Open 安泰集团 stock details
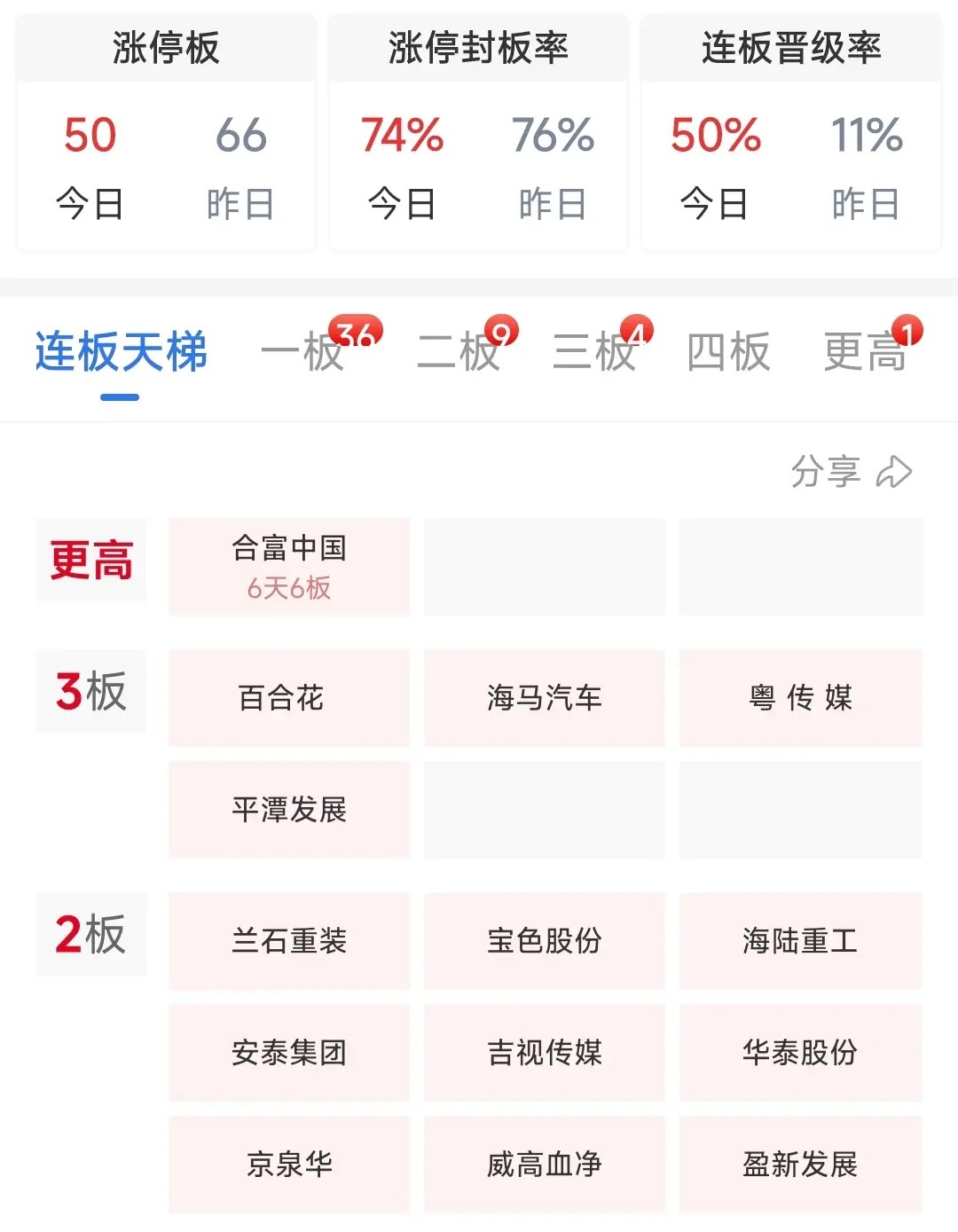 coord(289,1053)
